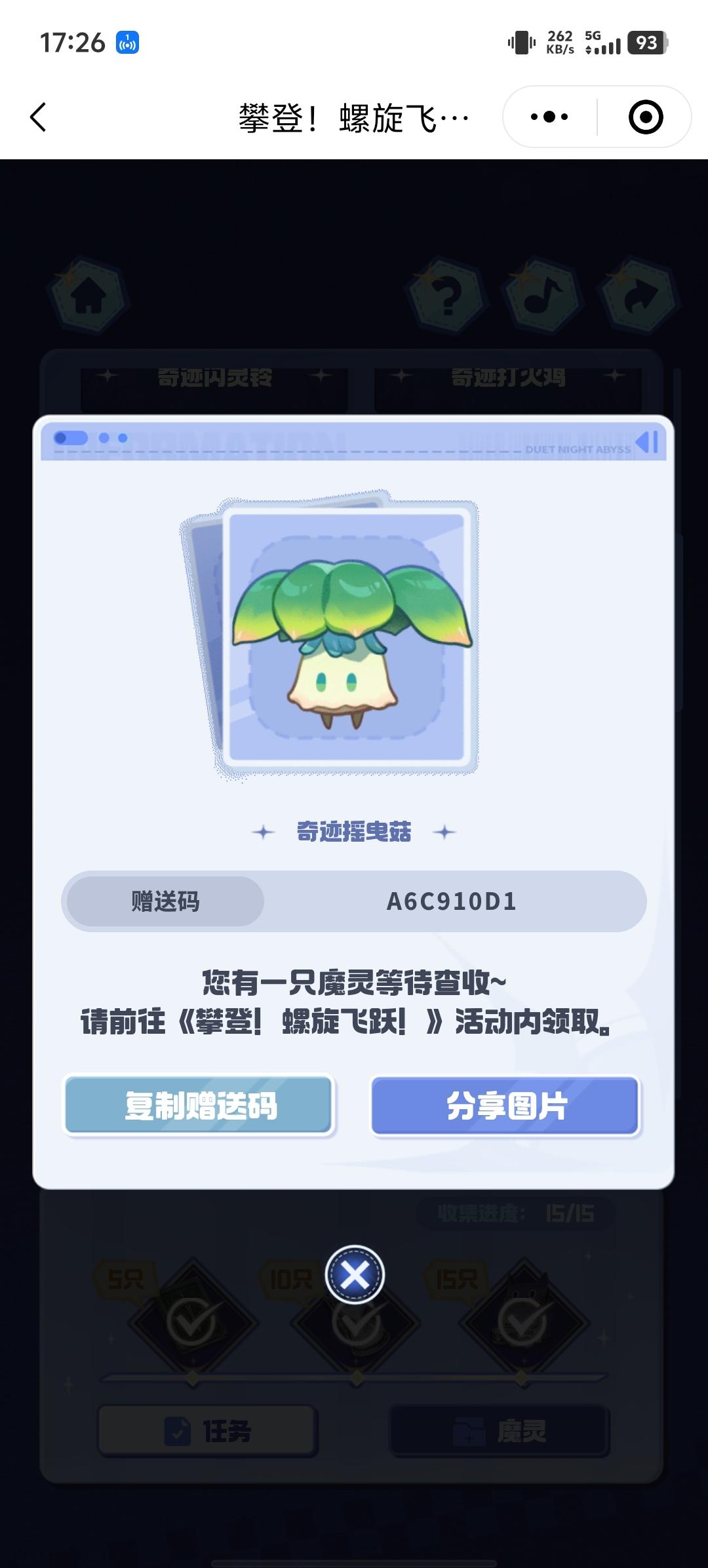Dismiss the gift code dialog

tap(355, 1274)
